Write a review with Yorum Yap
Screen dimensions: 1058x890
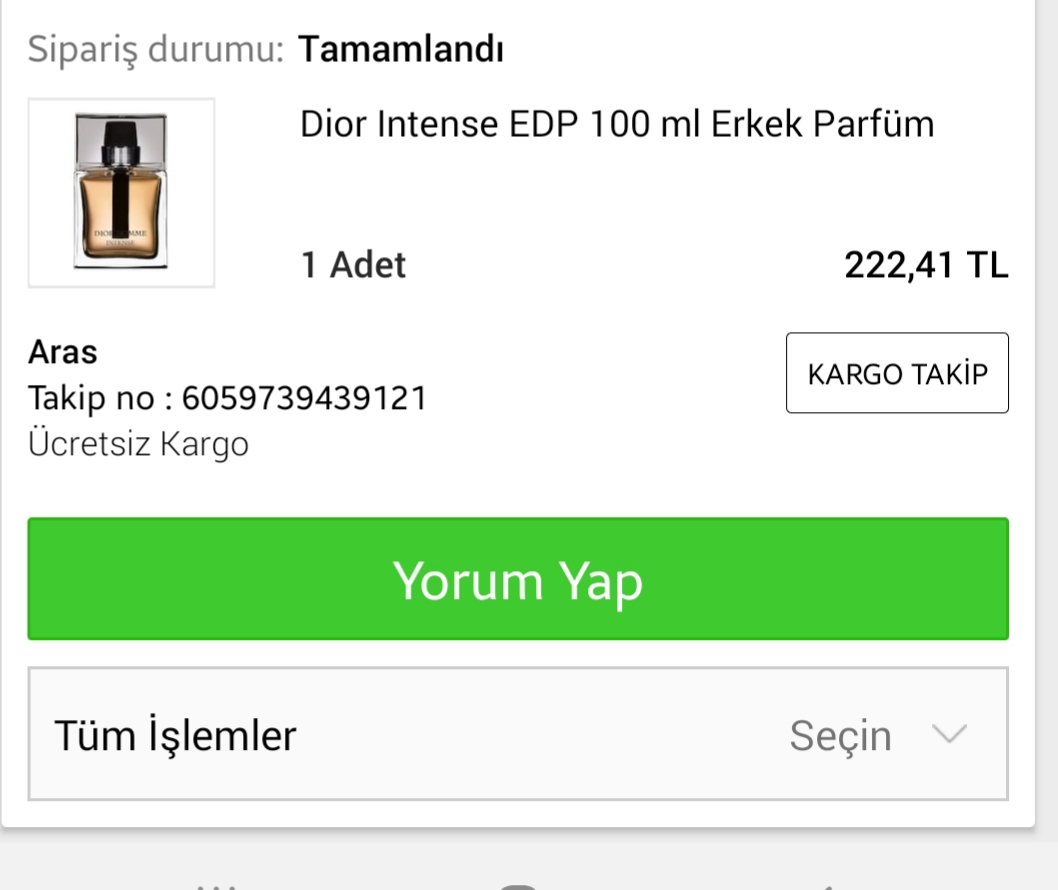click(517, 579)
